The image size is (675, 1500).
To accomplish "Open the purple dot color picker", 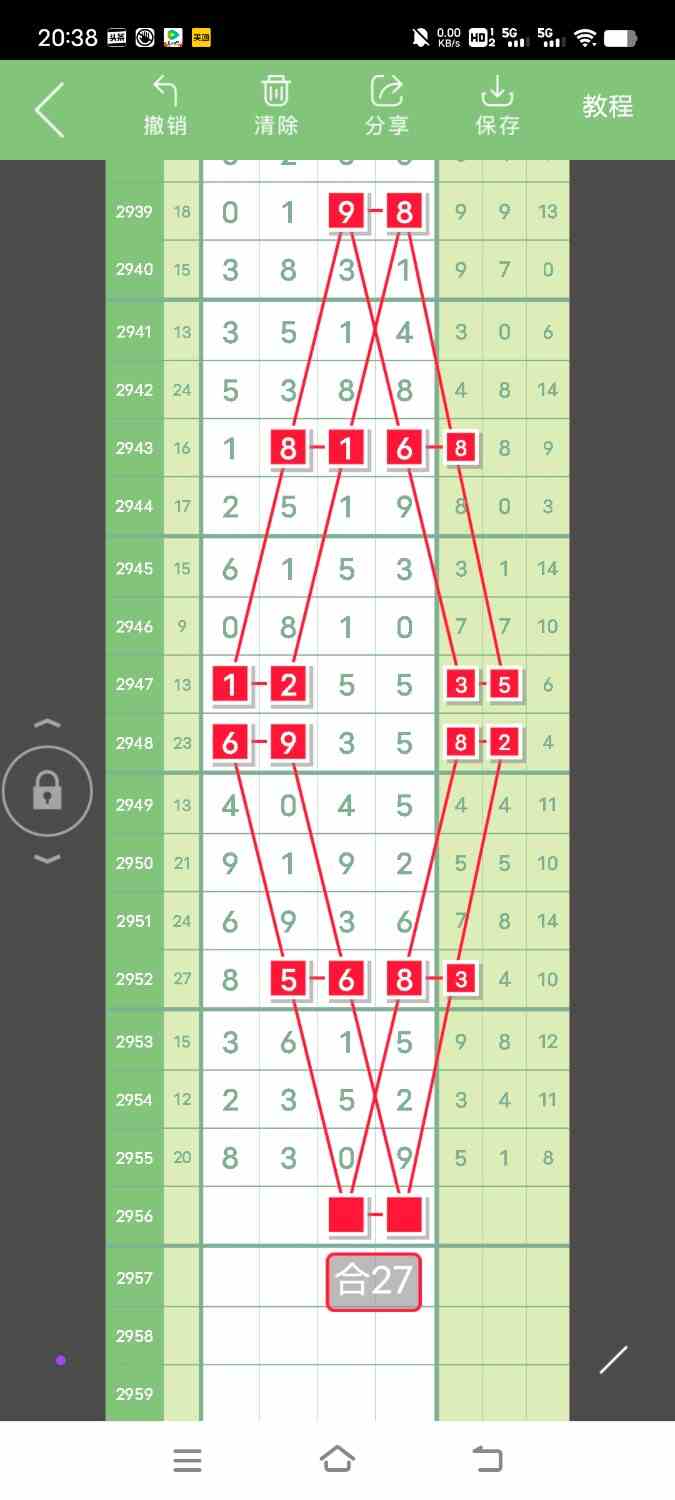I will [x=61, y=1360].
